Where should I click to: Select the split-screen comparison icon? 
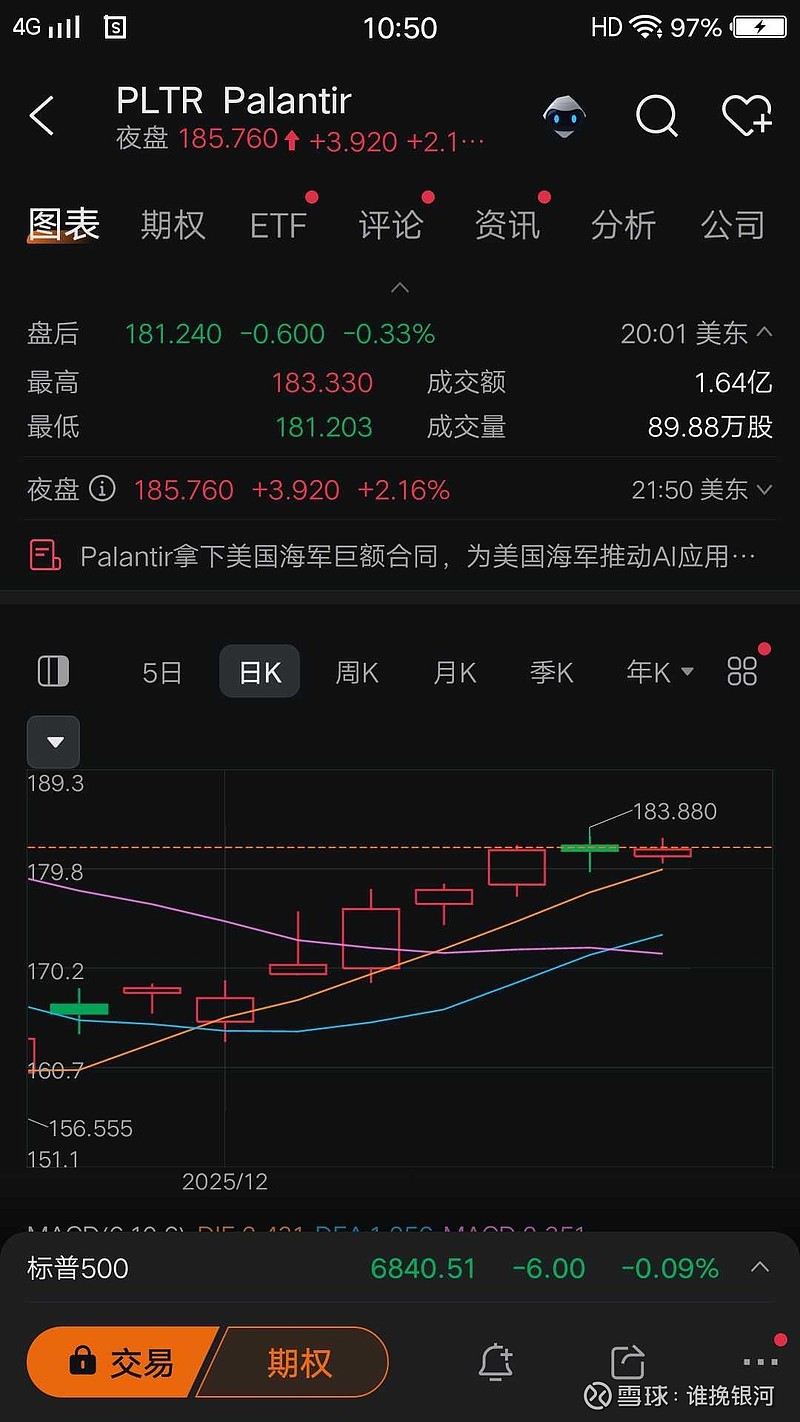(x=52, y=671)
